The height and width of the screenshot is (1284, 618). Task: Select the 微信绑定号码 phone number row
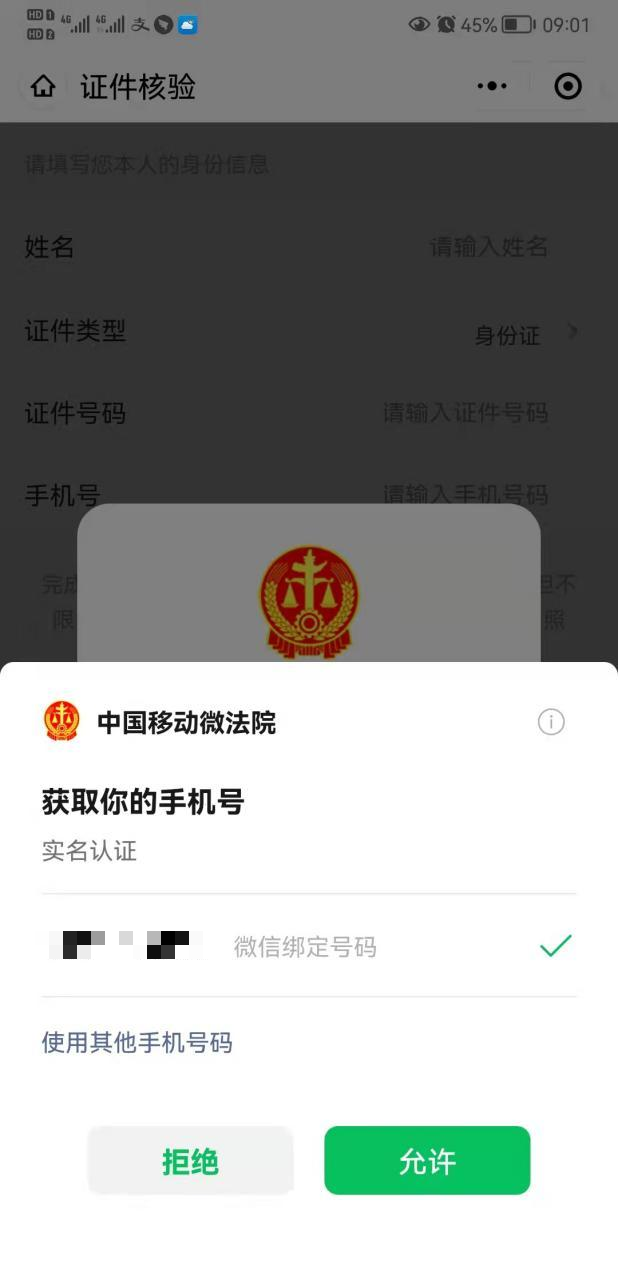309,945
